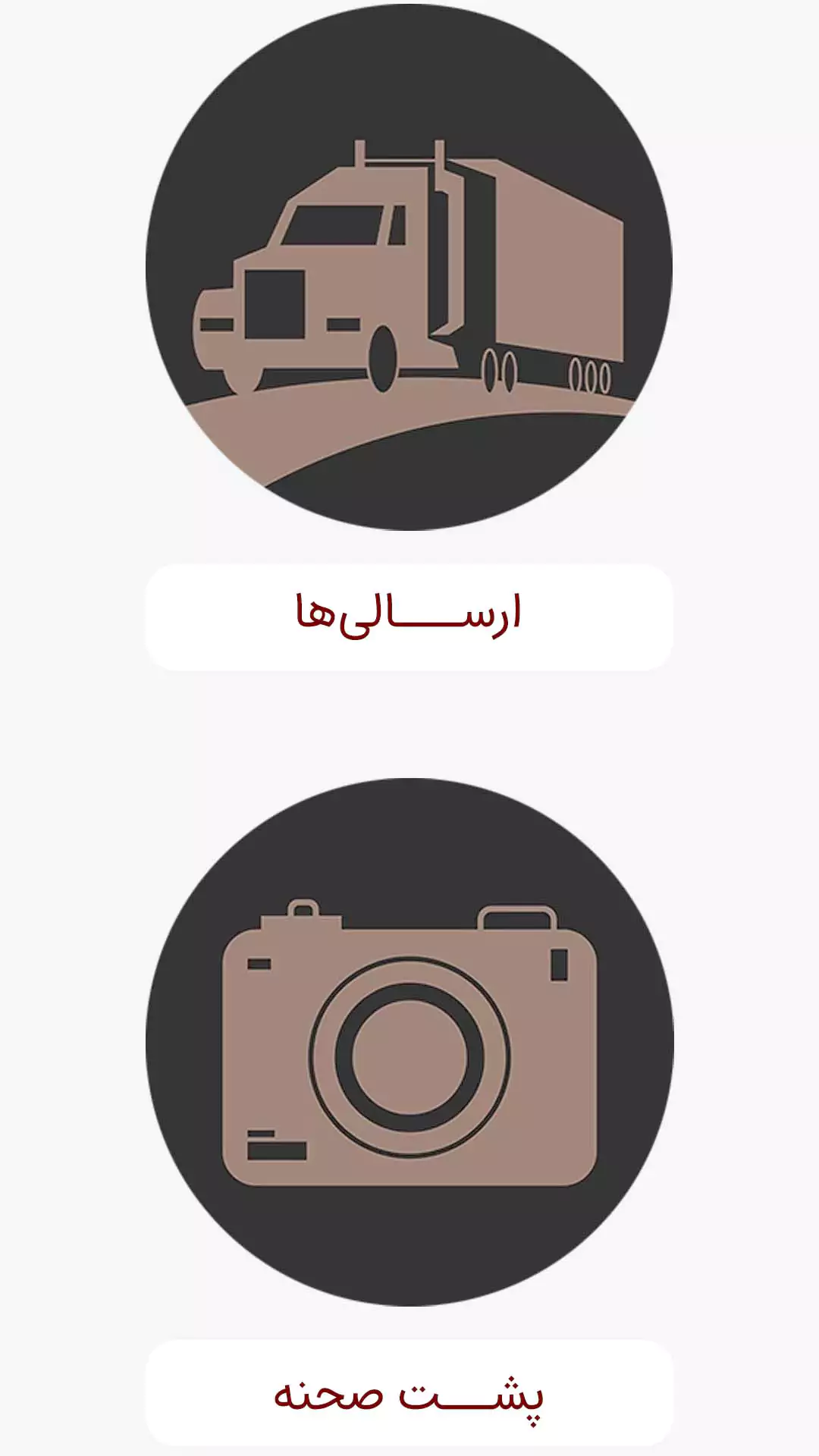Select the پشت صحنه button
Screen dimensions: 819x1456
point(409,1393)
